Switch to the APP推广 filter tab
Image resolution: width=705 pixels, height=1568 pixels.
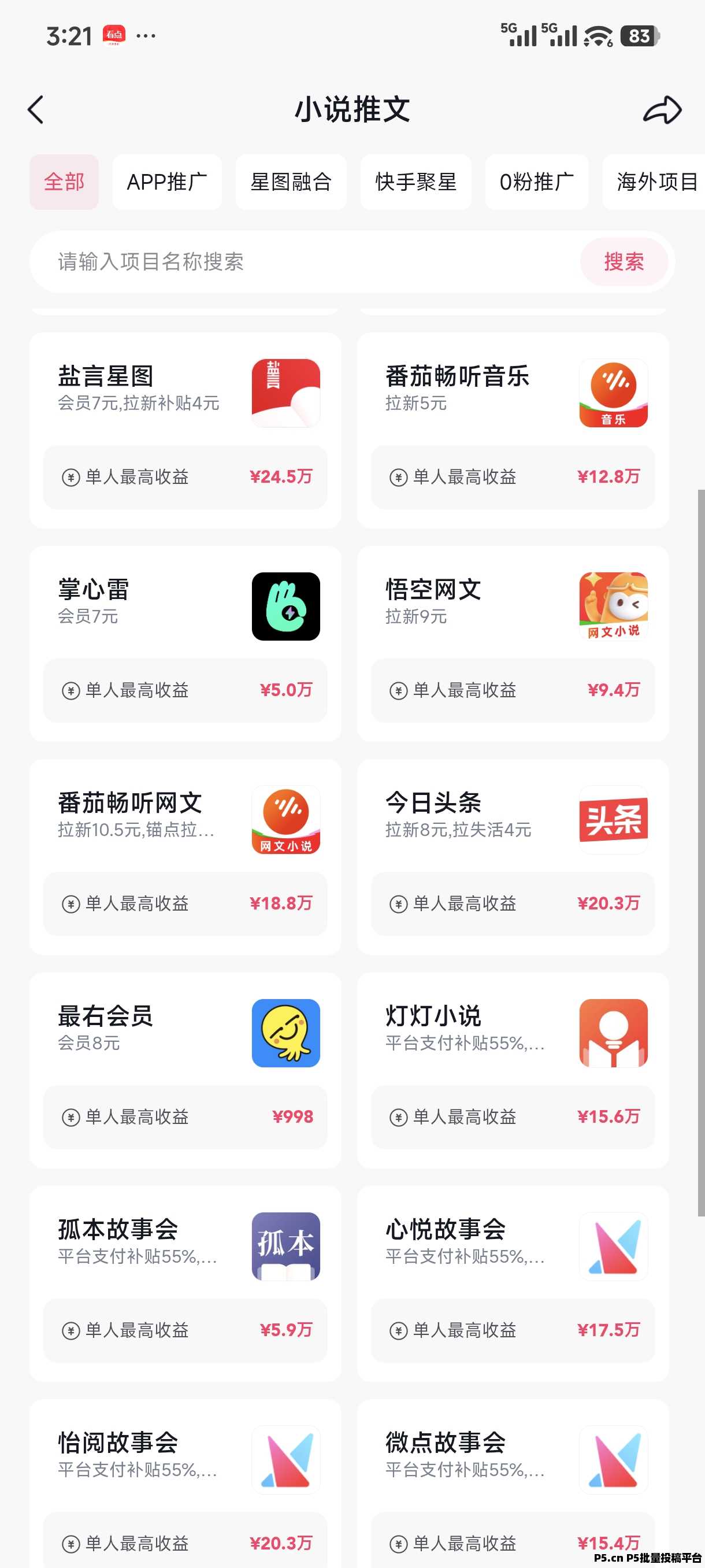166,182
